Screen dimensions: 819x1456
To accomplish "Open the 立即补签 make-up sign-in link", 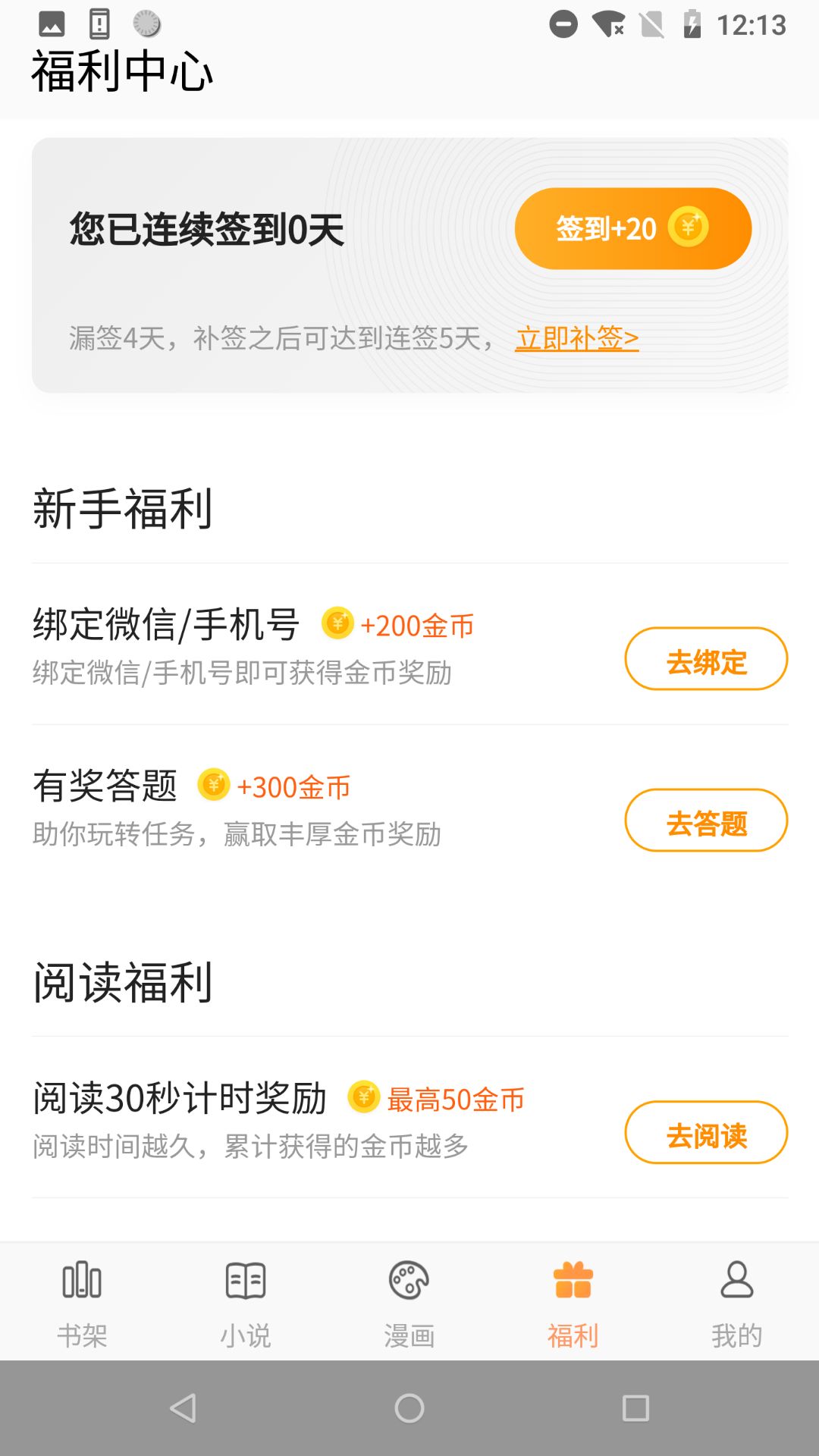I will (x=577, y=340).
